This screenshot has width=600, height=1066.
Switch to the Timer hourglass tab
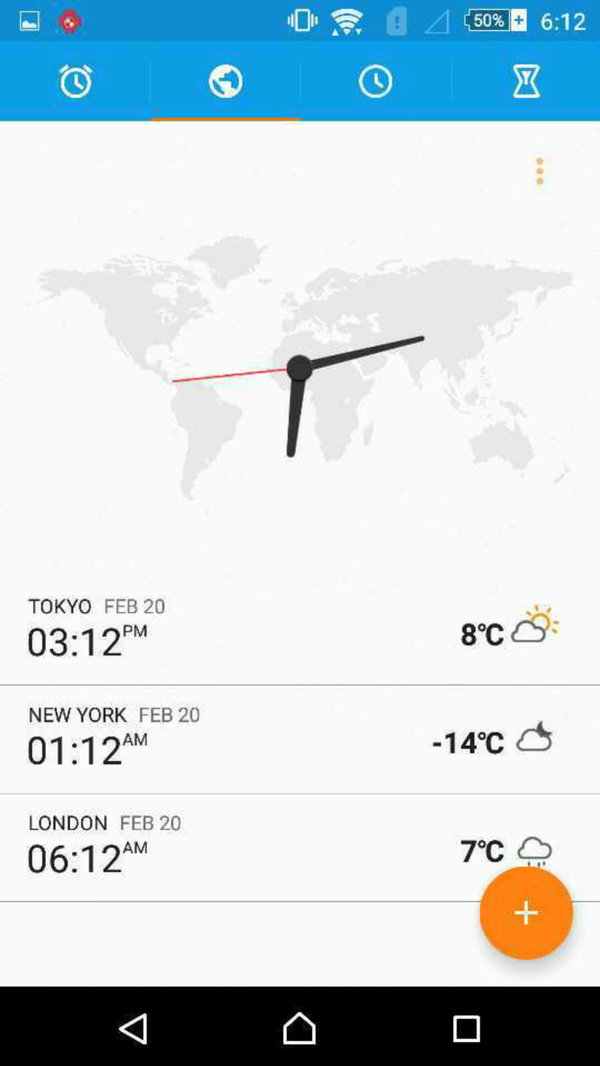pos(526,81)
